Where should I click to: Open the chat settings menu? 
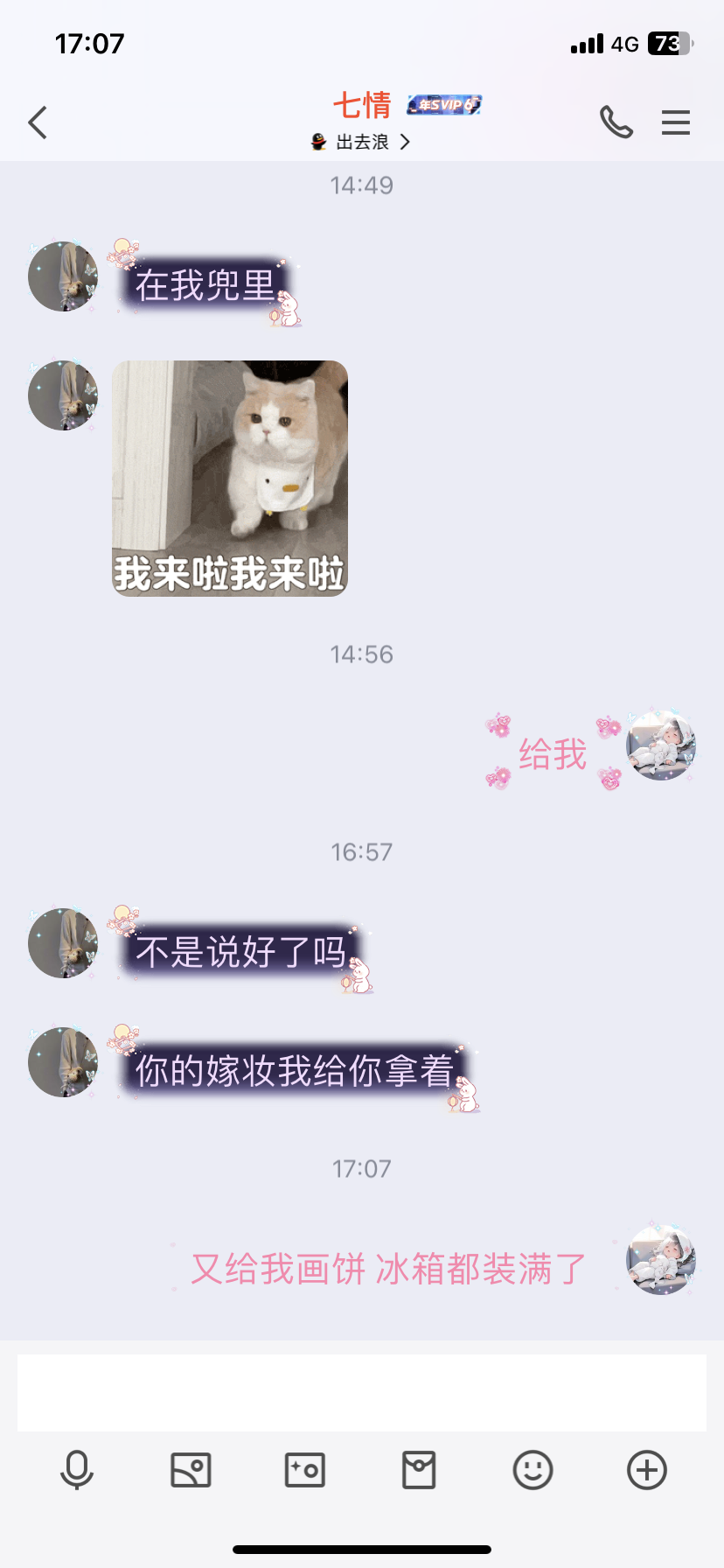(x=676, y=122)
